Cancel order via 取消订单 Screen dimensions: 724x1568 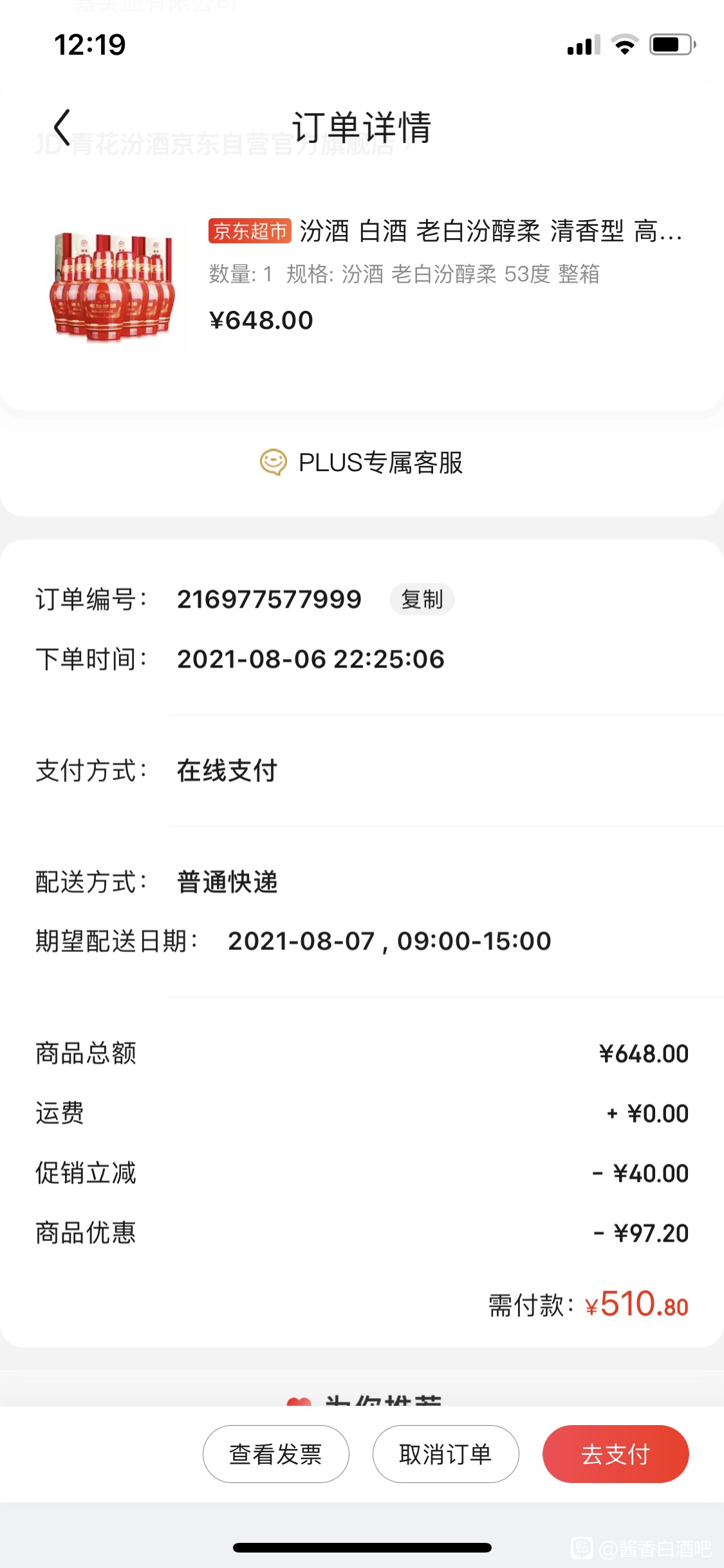pos(446,1454)
